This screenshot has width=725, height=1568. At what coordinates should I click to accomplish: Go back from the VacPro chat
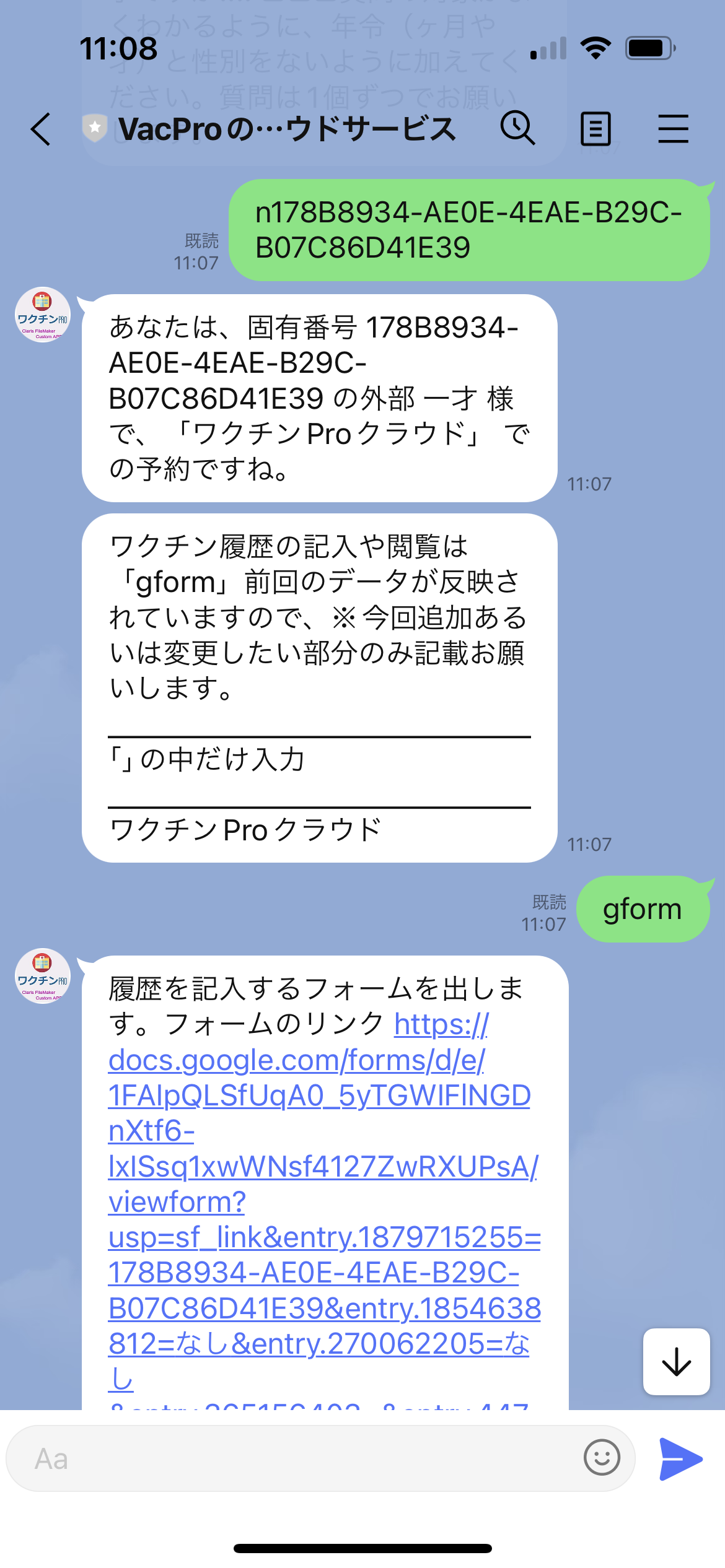[x=41, y=129]
